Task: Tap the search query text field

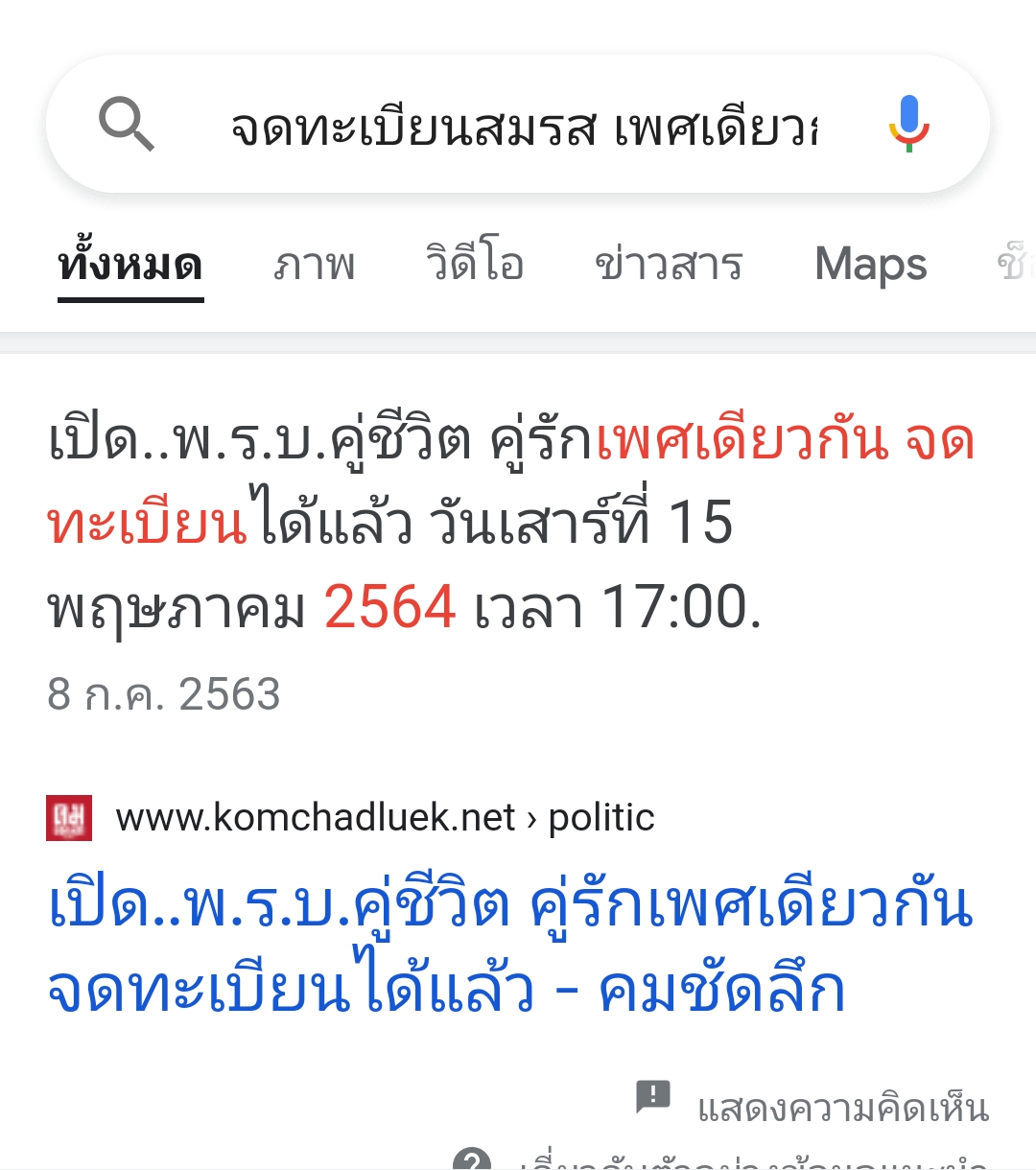Action: click(524, 127)
